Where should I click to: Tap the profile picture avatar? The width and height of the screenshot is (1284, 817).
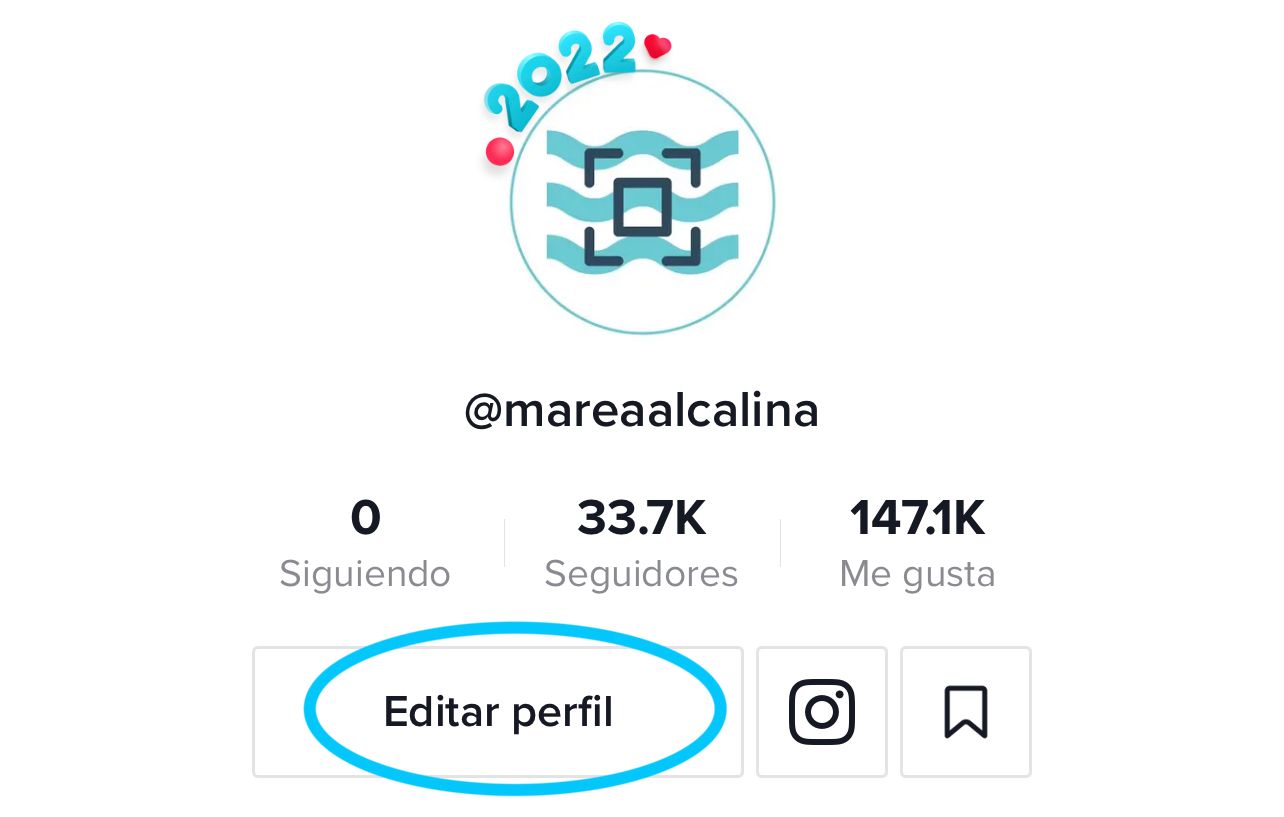pos(642,202)
